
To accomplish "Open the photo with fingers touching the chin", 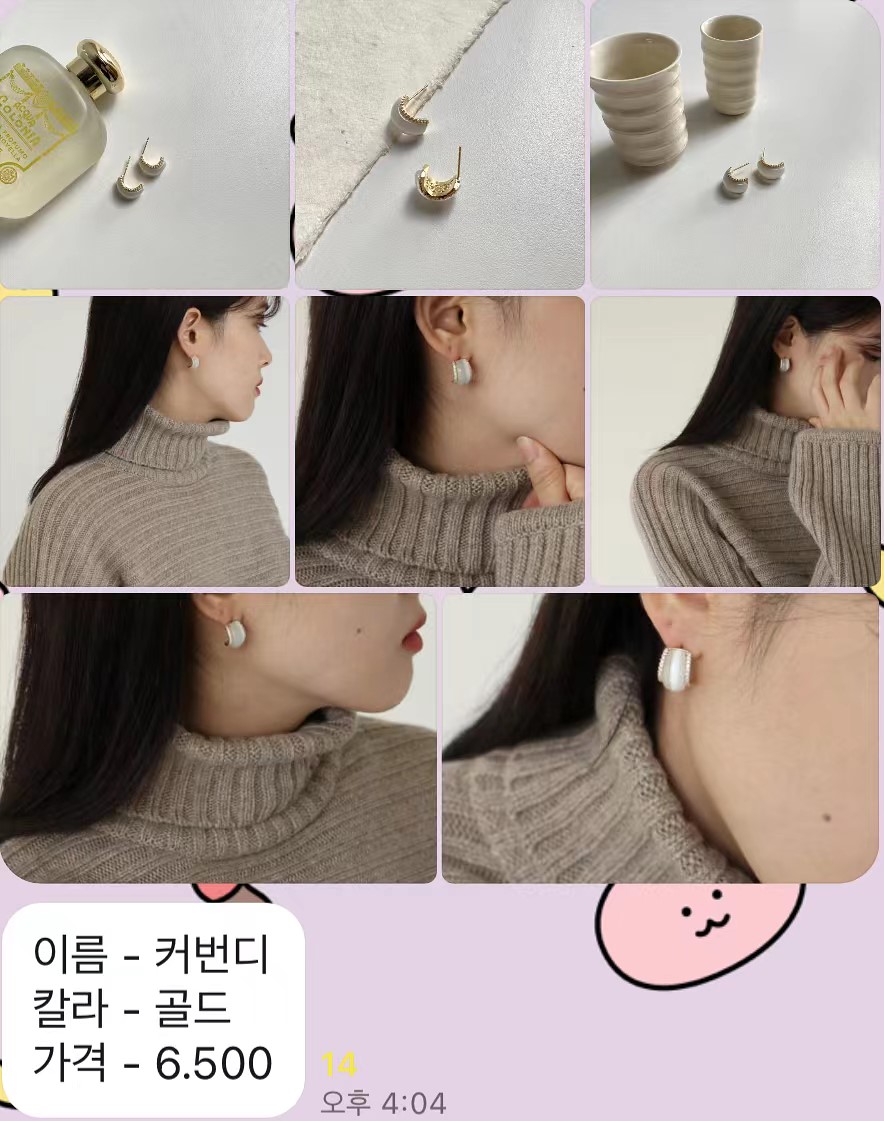I will pyautogui.click(x=440, y=440).
